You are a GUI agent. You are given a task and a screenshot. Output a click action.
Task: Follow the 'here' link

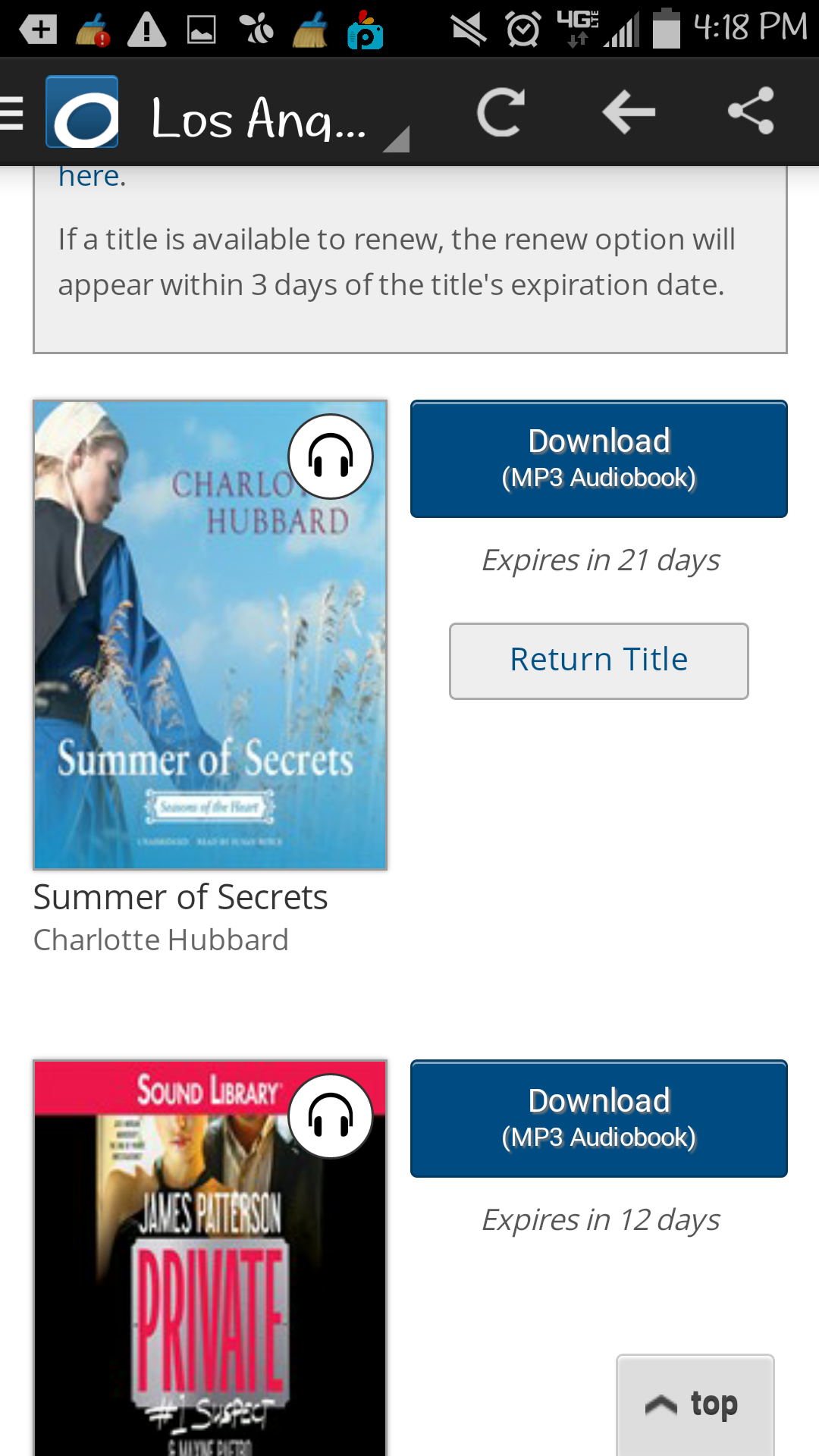point(89,177)
